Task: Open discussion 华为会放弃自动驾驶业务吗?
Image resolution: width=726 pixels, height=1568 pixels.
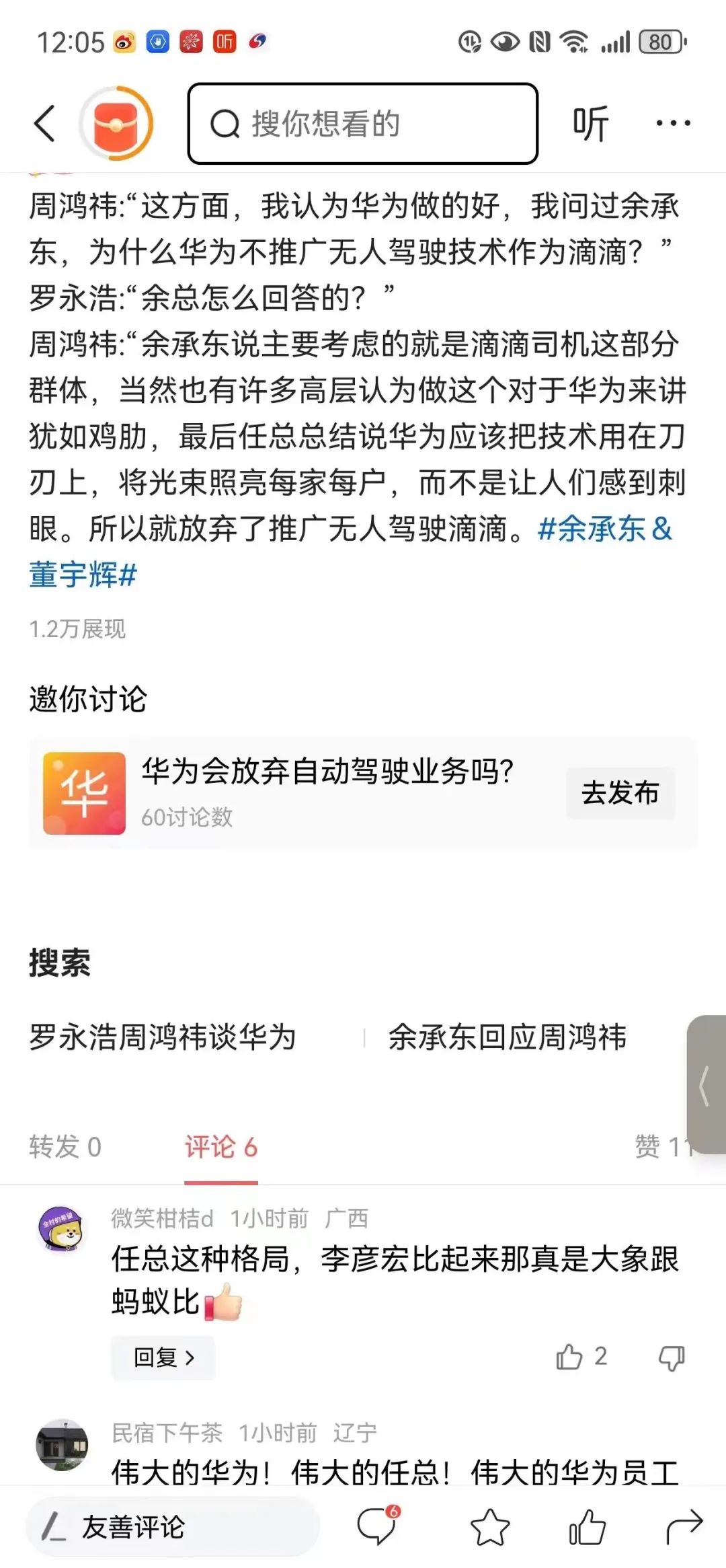Action: (x=327, y=771)
